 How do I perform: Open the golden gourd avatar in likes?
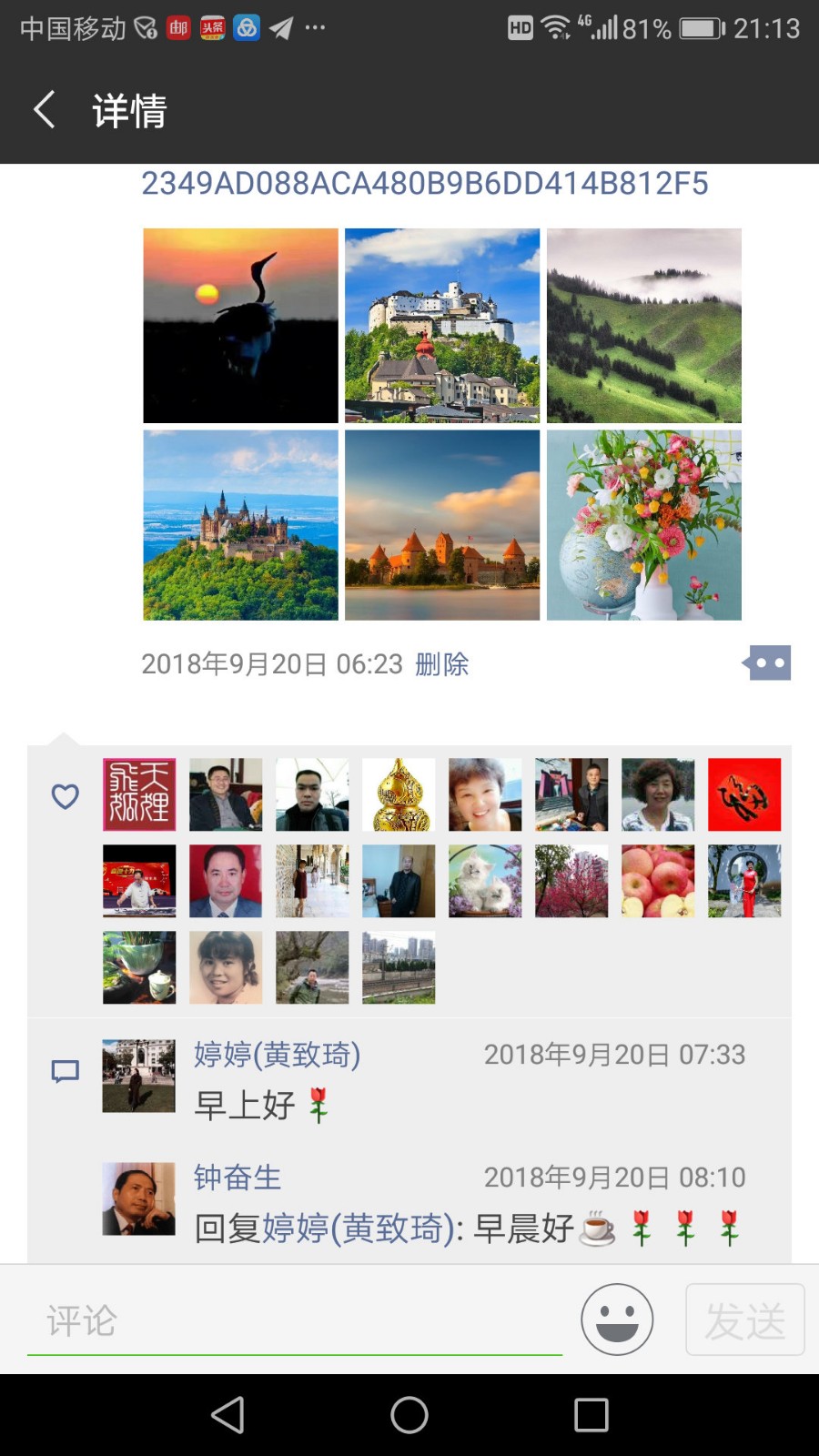(x=399, y=794)
